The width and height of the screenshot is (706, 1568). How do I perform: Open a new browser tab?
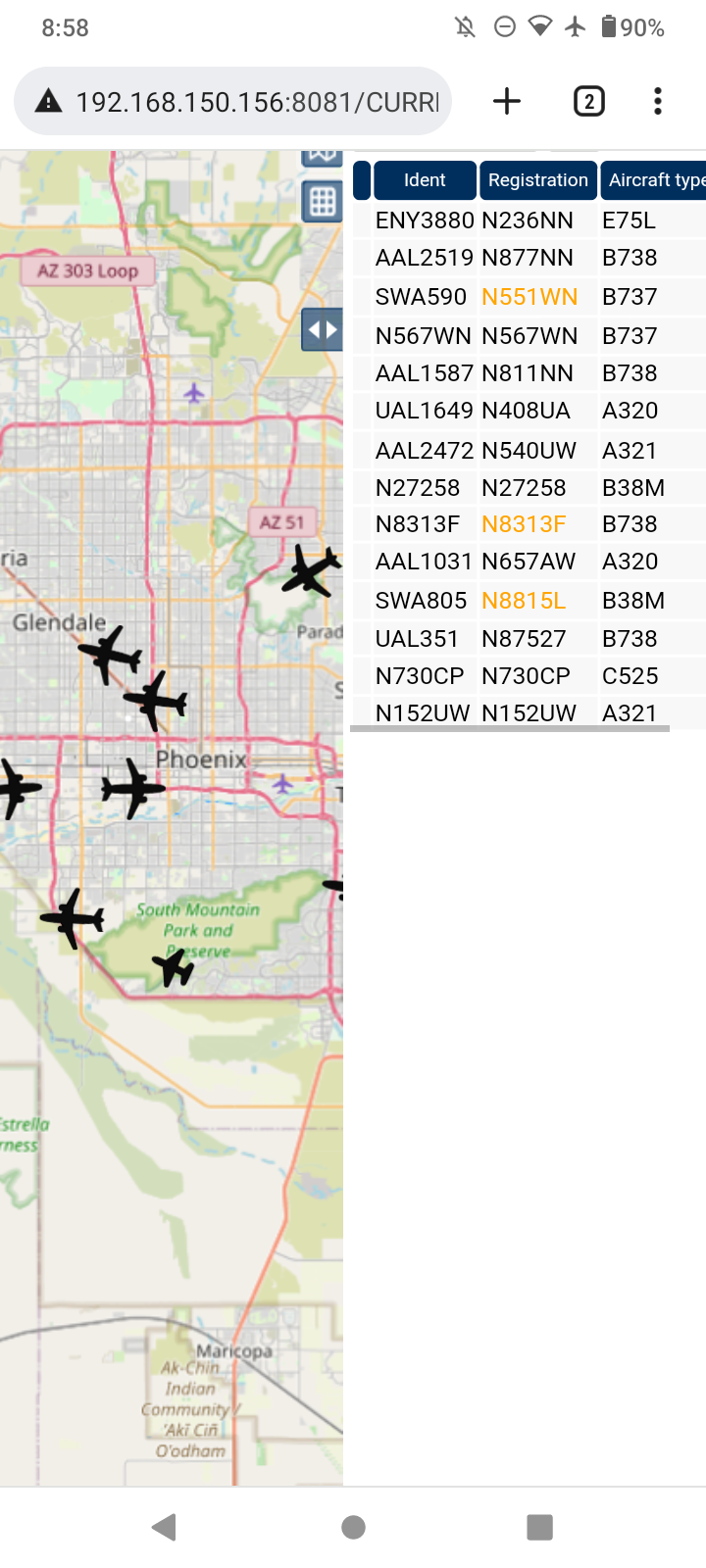point(507,101)
